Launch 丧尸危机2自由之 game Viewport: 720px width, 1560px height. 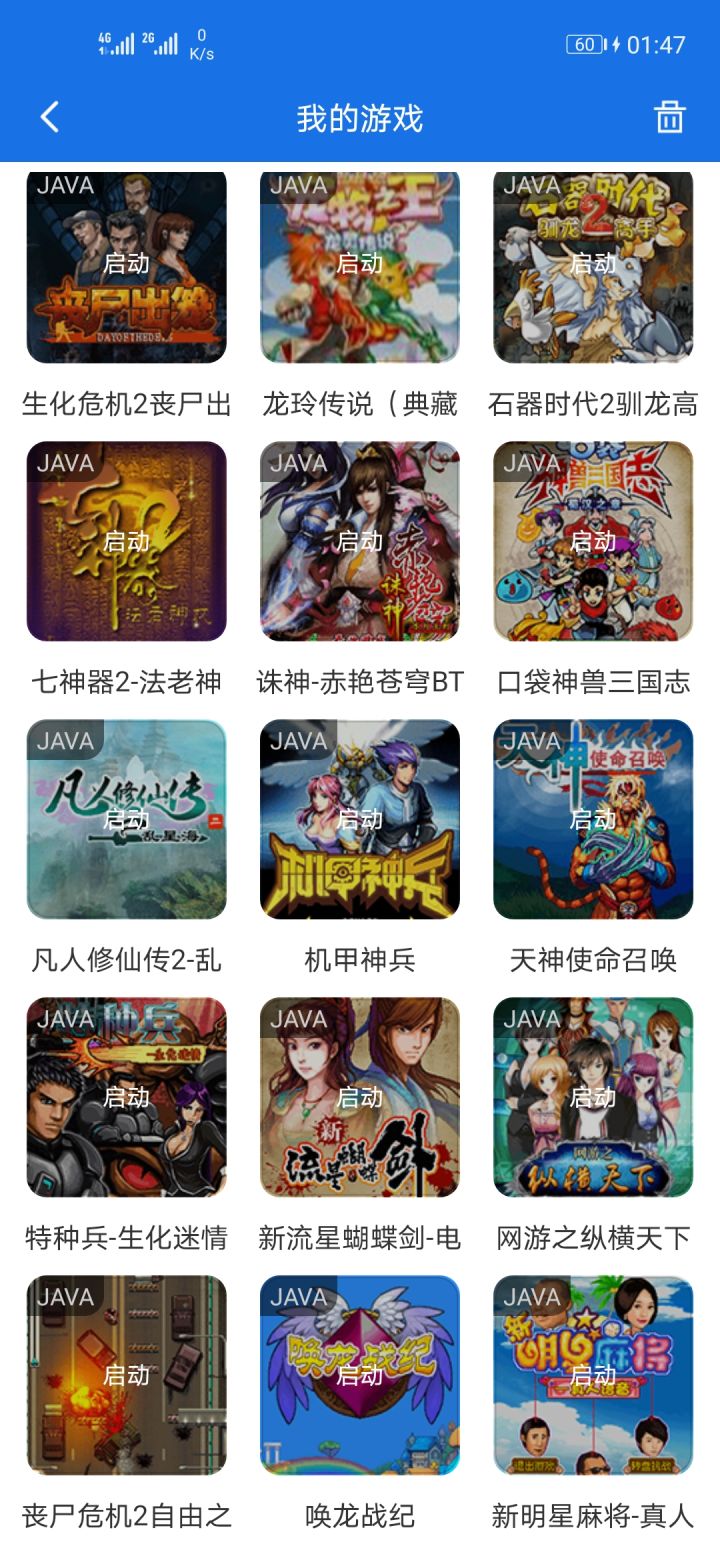point(126,1375)
